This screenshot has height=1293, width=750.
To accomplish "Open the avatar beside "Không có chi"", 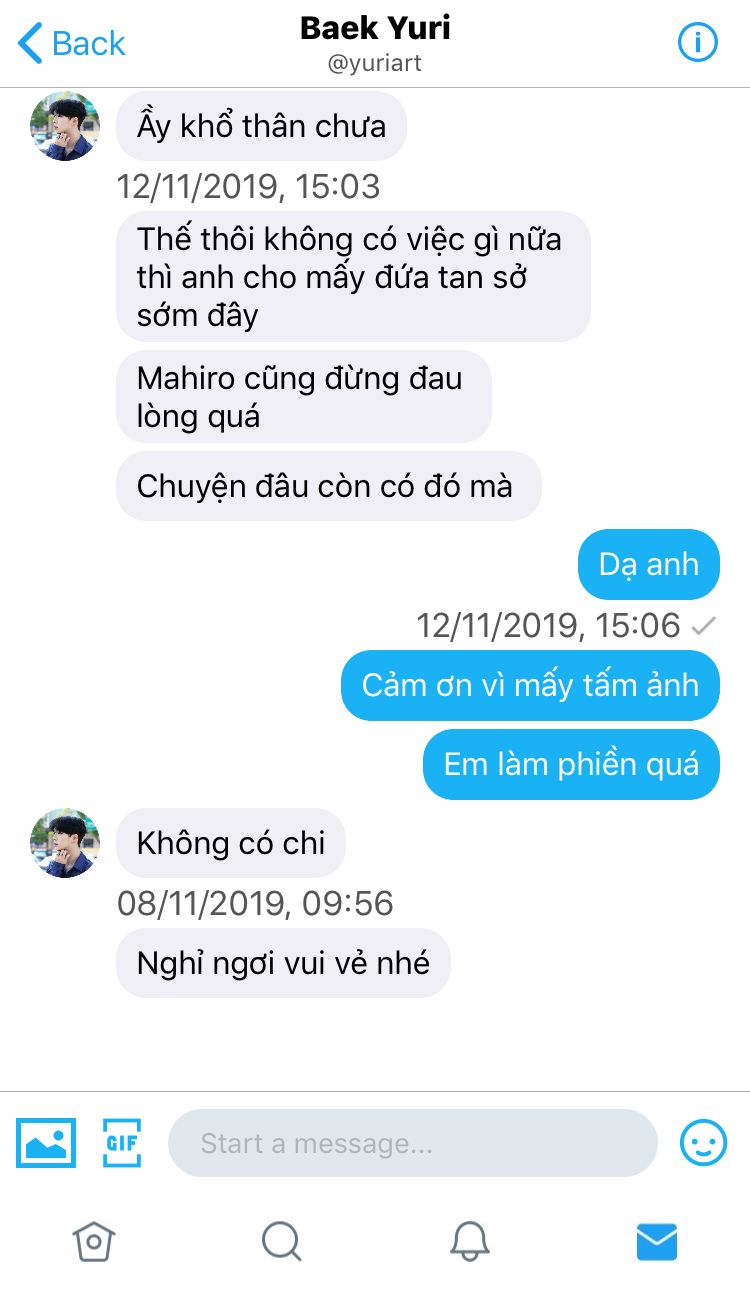I will (x=65, y=843).
